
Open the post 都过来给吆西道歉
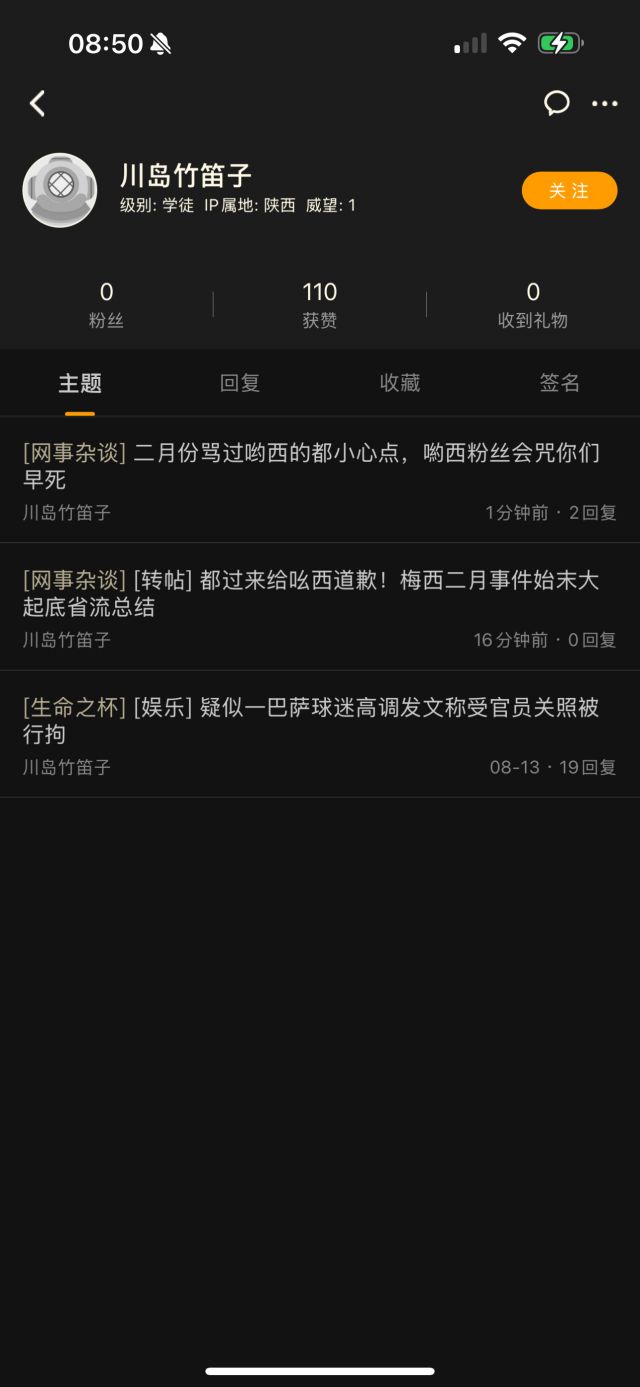311,593
